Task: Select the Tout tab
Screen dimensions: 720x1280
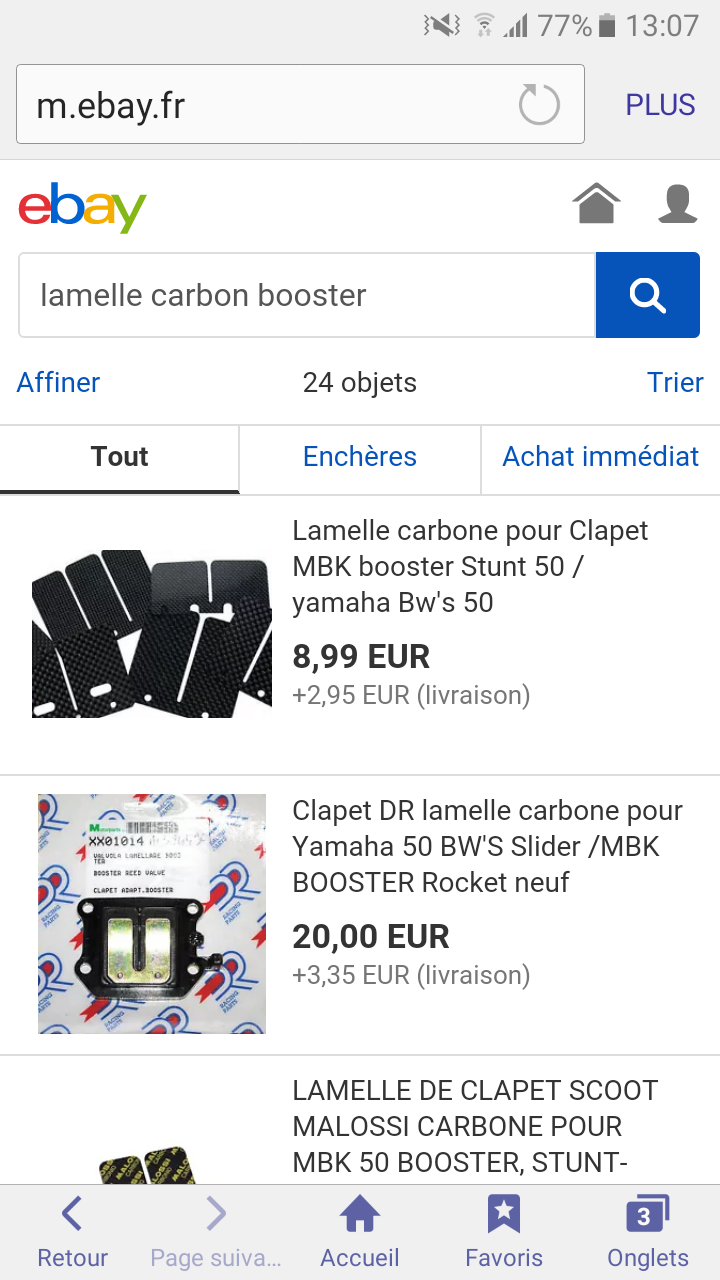Action: (120, 457)
